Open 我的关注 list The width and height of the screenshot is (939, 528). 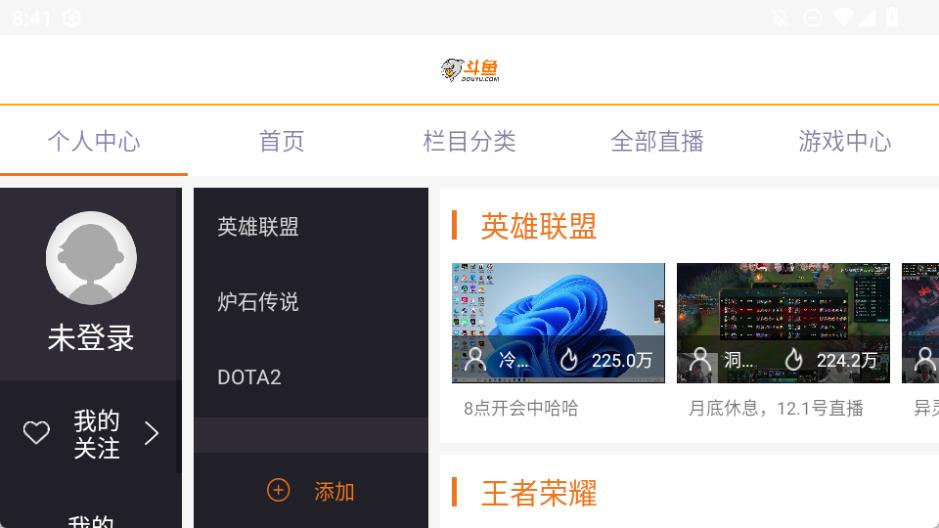click(91, 434)
